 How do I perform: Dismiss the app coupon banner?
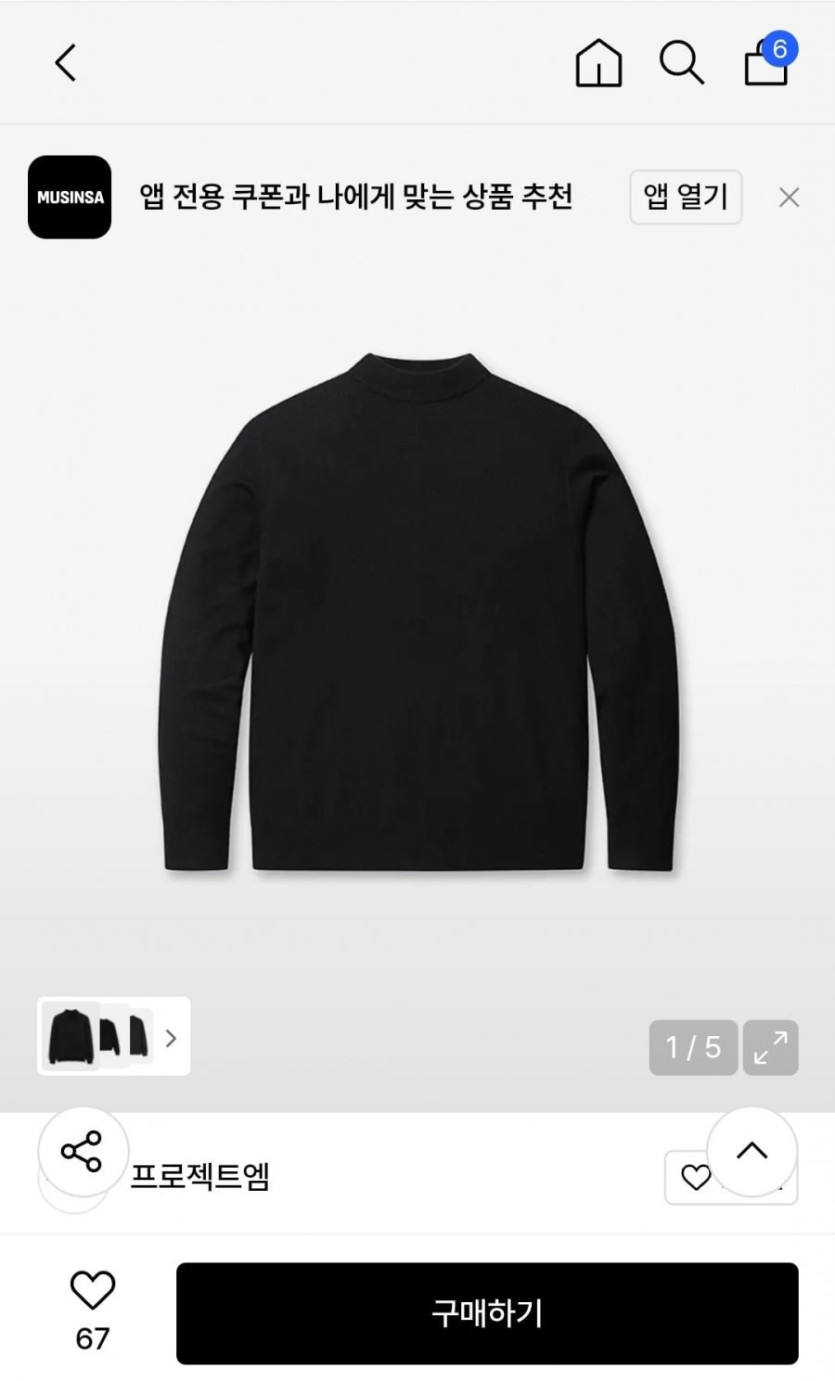[789, 198]
